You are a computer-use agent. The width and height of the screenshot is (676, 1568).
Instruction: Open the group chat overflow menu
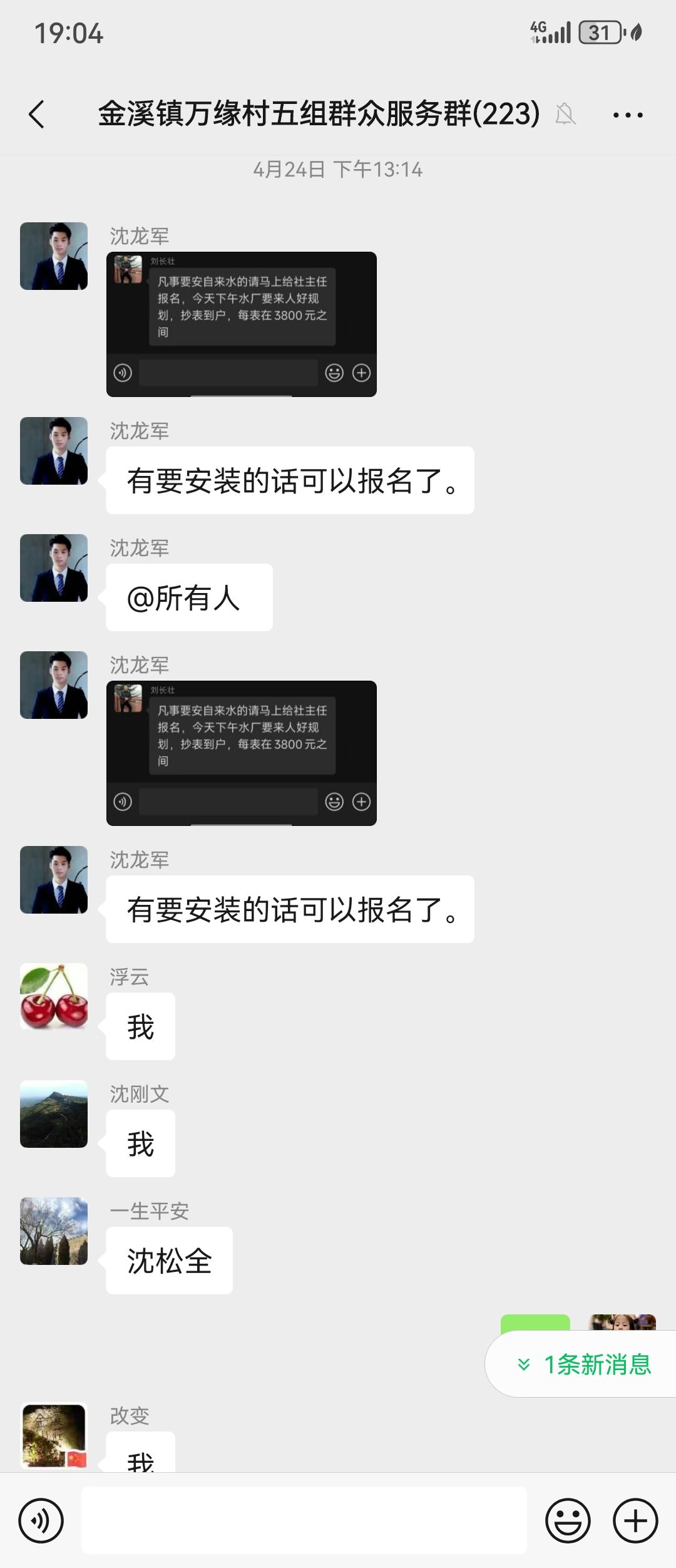point(627,115)
